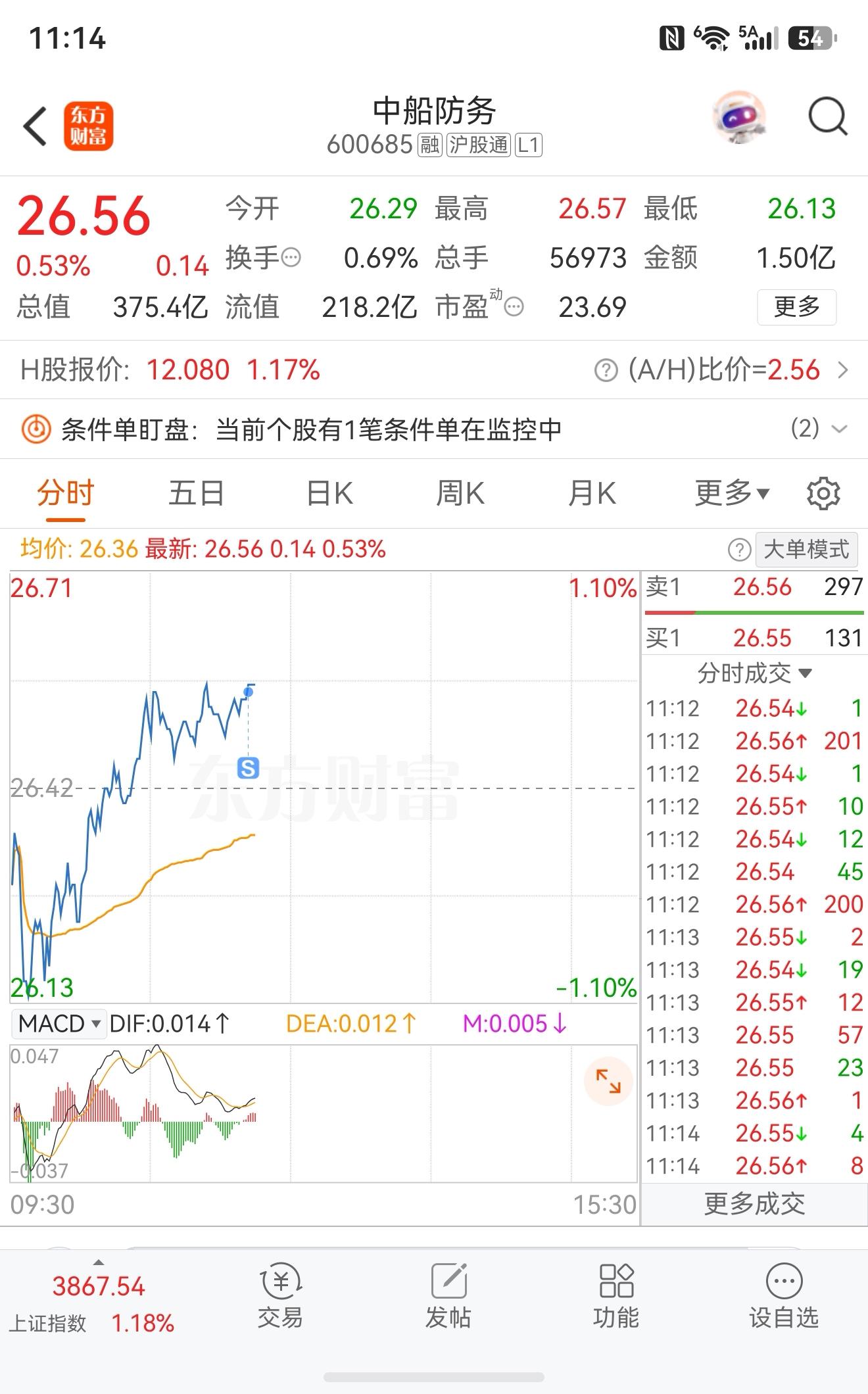Switch to the 周K chart tab
The width and height of the screenshot is (868, 1394).
(460, 493)
